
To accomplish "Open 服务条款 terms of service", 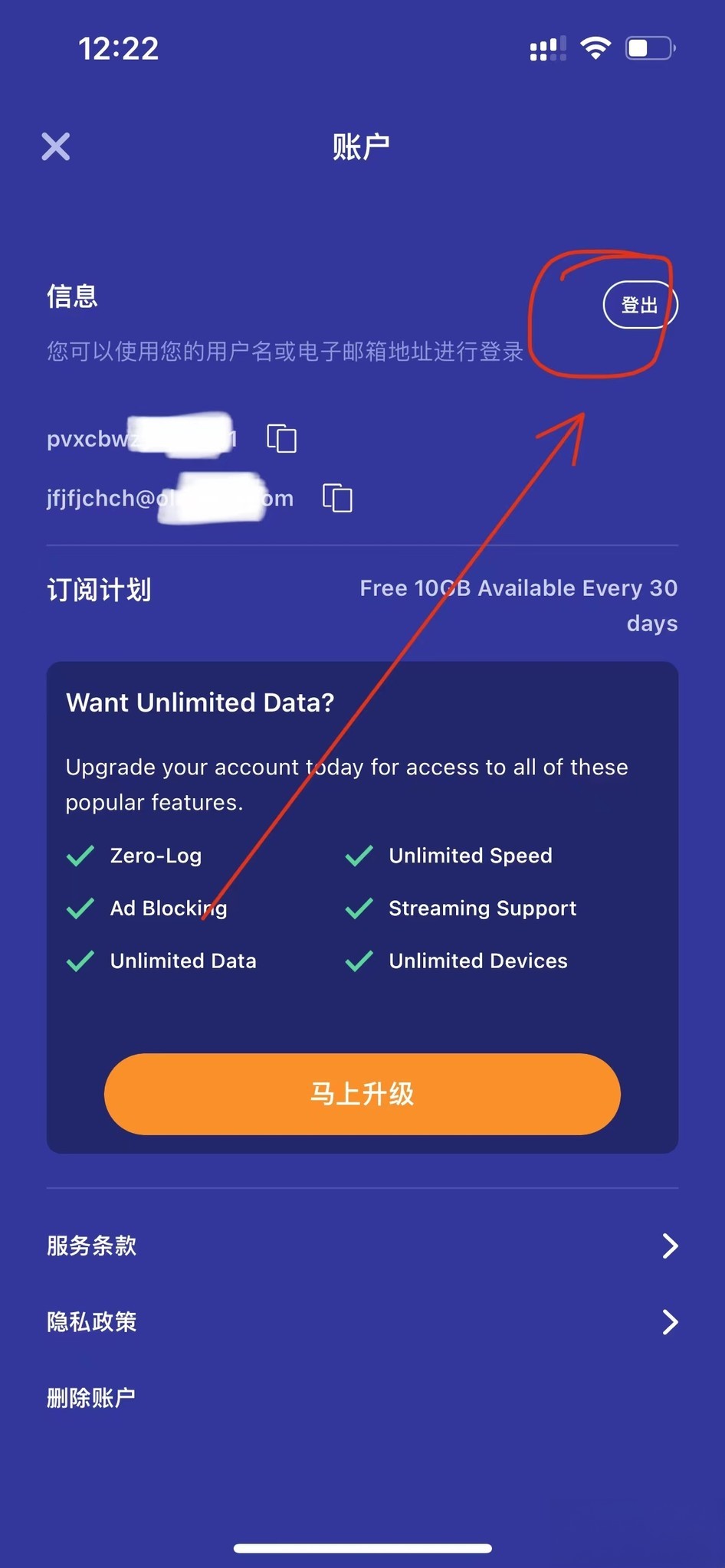I will pyautogui.click(x=362, y=1246).
